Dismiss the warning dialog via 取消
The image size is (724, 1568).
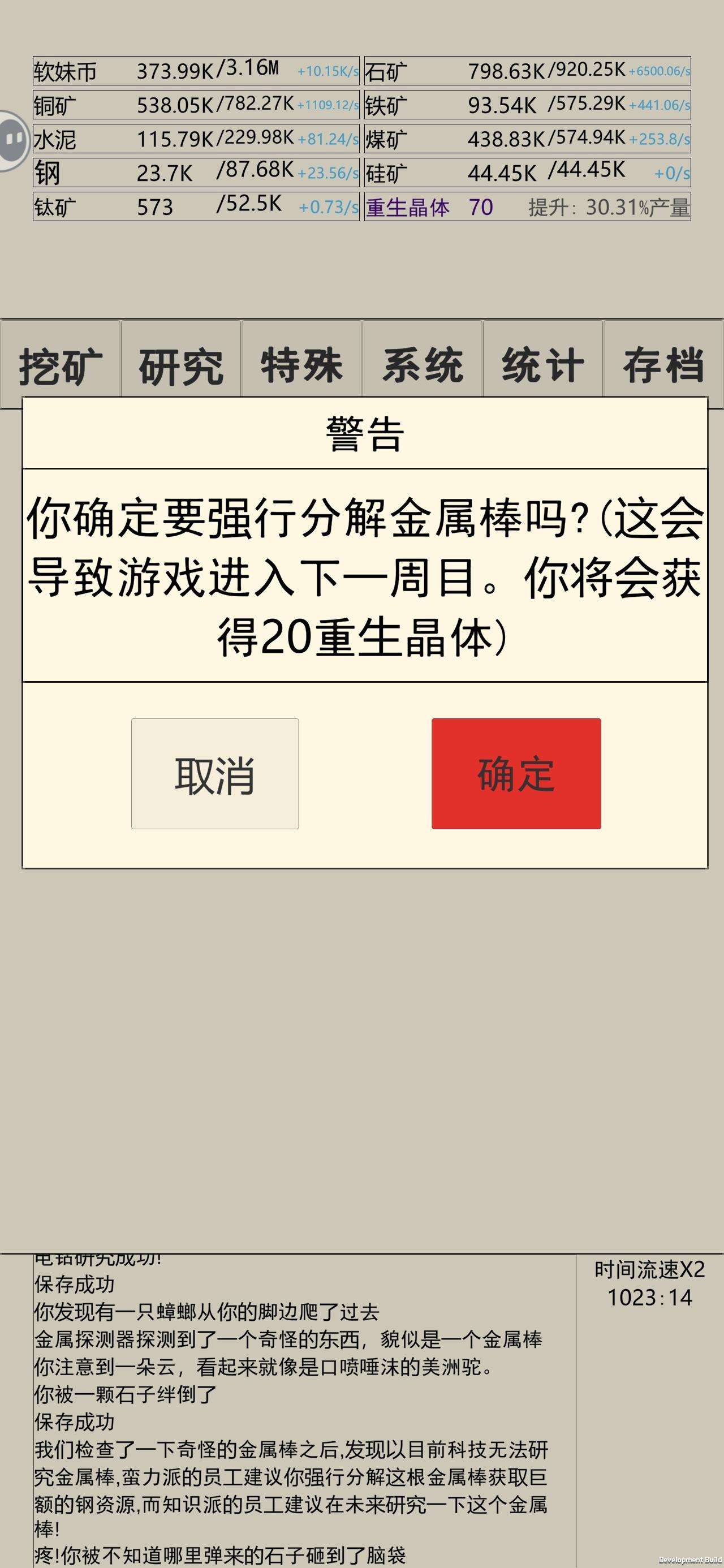(214, 774)
